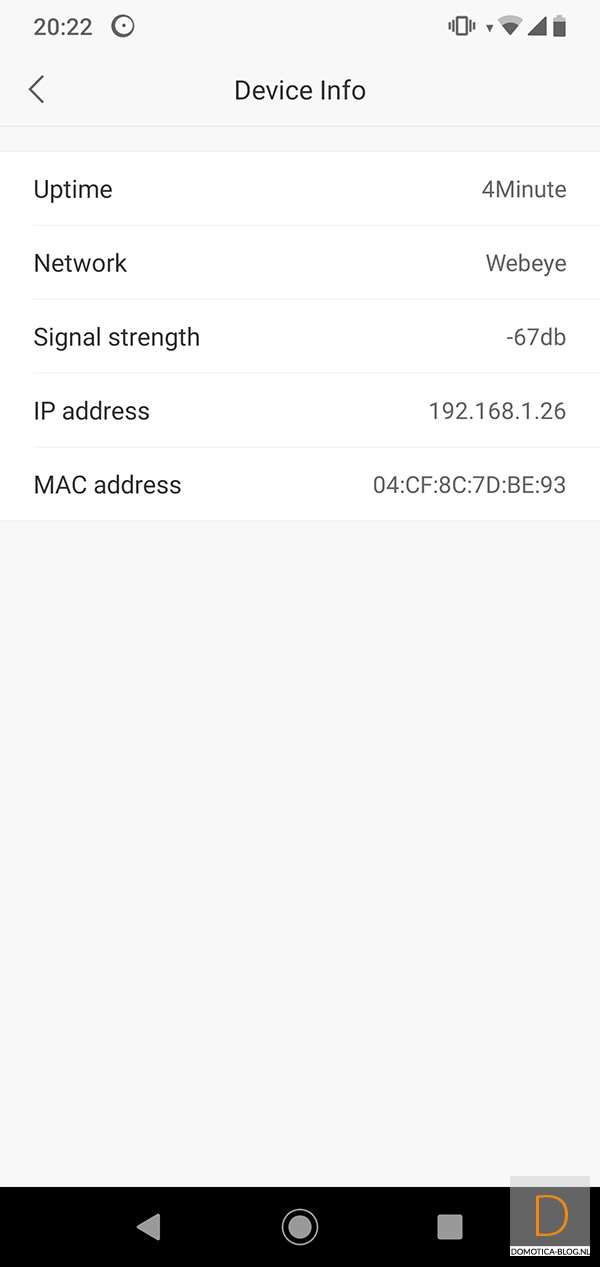Open recent apps overview
Viewport: 600px width, 1267px height.
(450, 1226)
